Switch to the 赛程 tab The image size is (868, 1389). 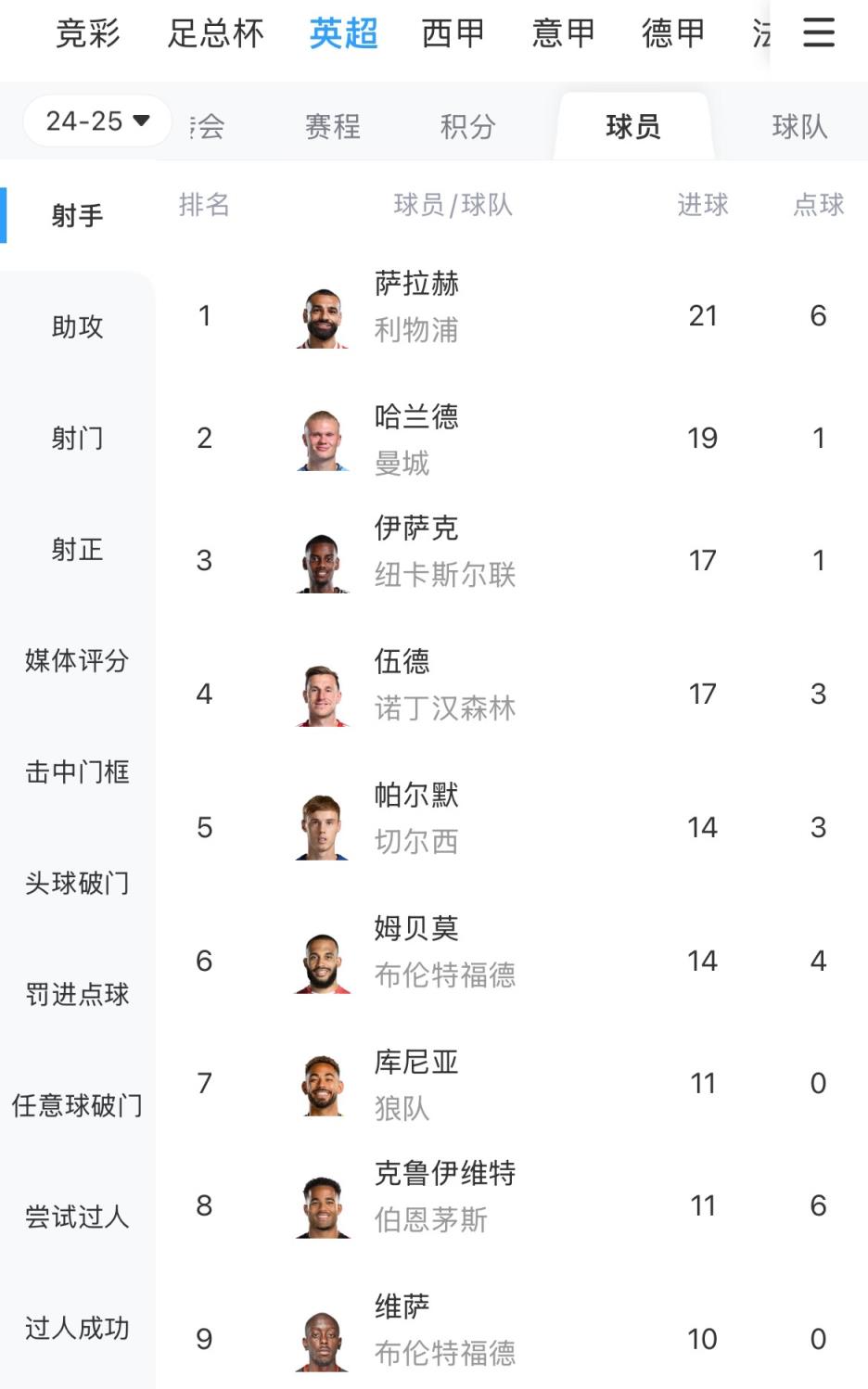tap(333, 126)
